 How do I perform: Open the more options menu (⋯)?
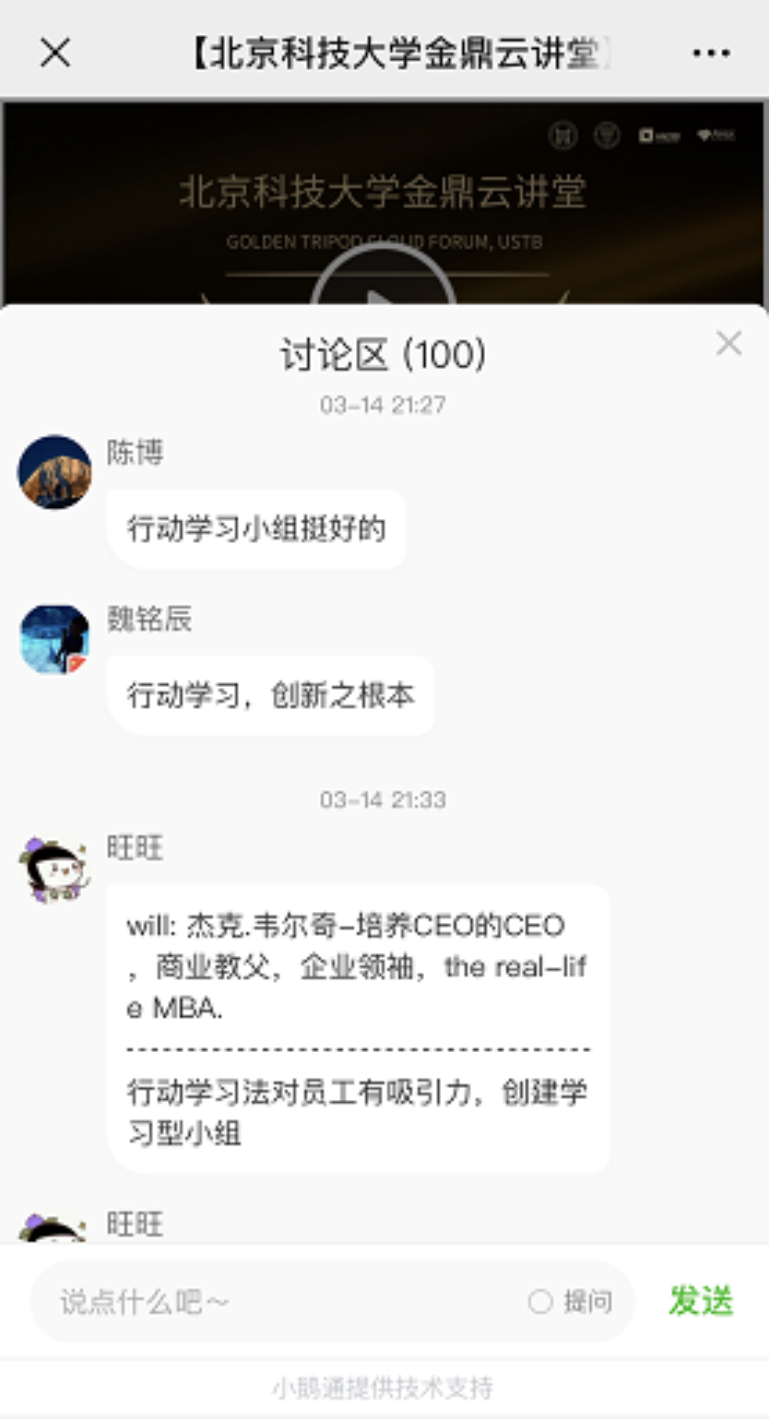pos(712,52)
